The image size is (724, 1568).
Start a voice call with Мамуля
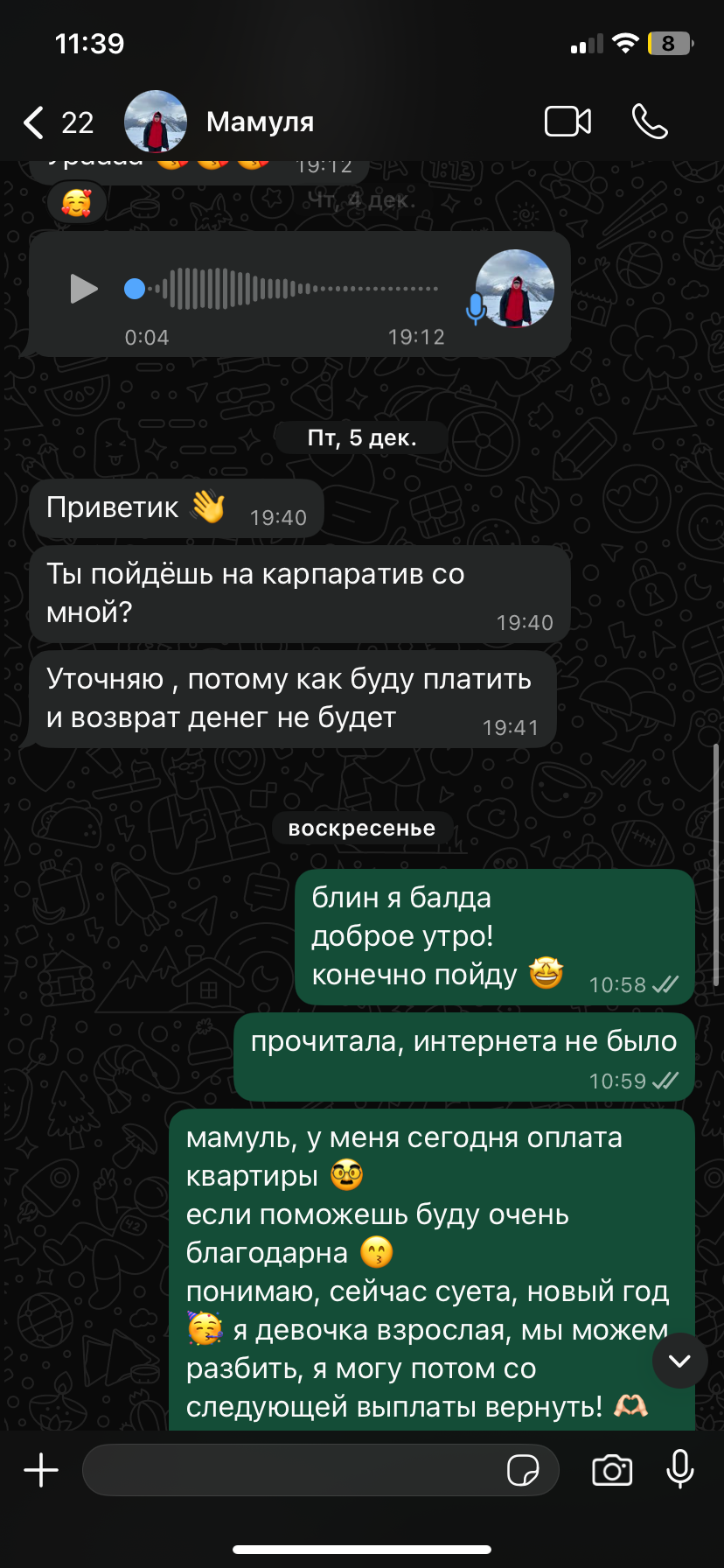pyautogui.click(x=650, y=122)
